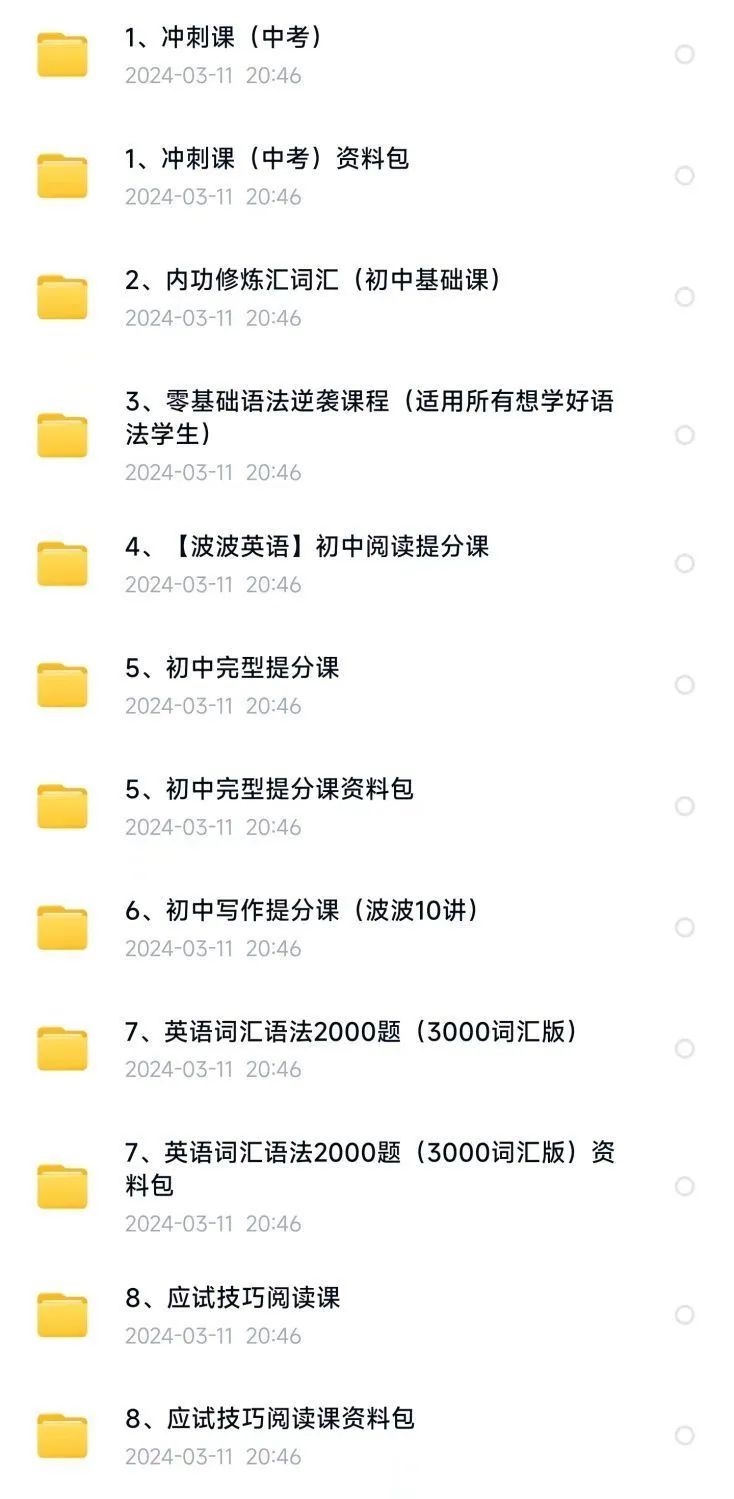Mark the circle for 6、初中写作提分课

(684, 927)
